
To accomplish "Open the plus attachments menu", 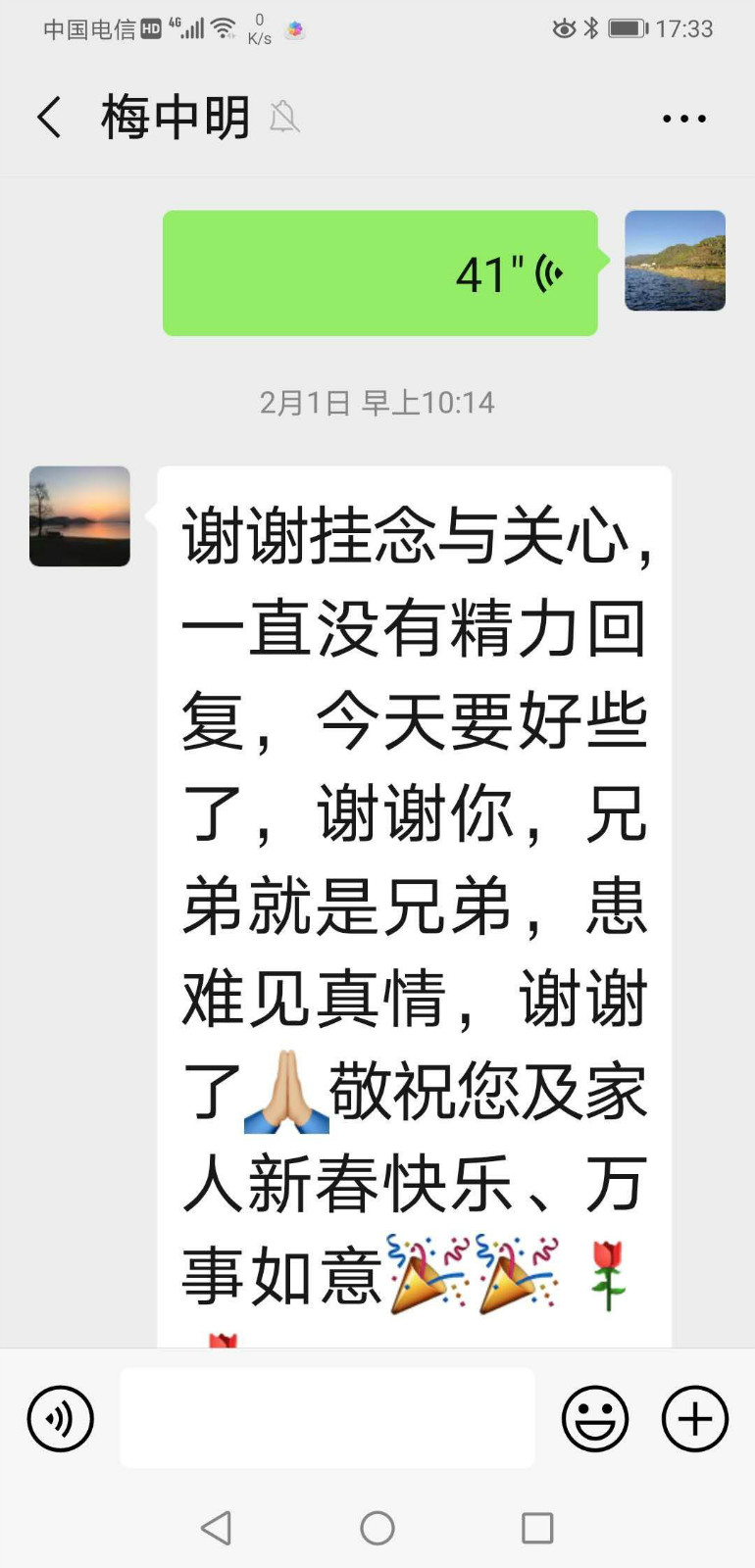I will (x=695, y=1418).
